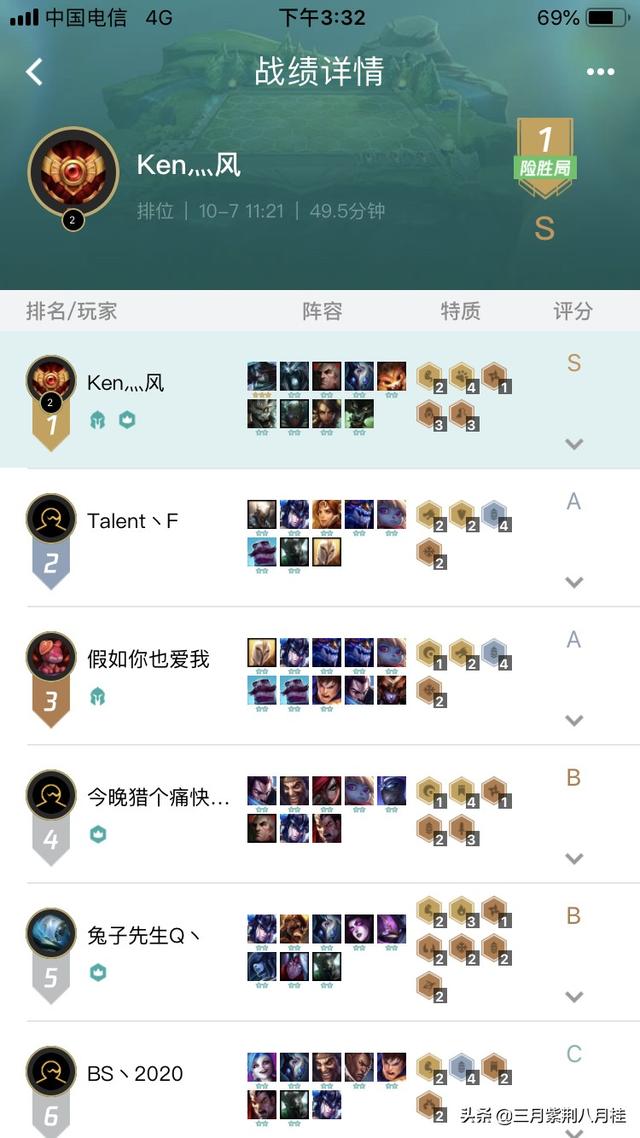640x1138 pixels.
Task: Go back from the 战绩详情 page
Action: (35, 72)
